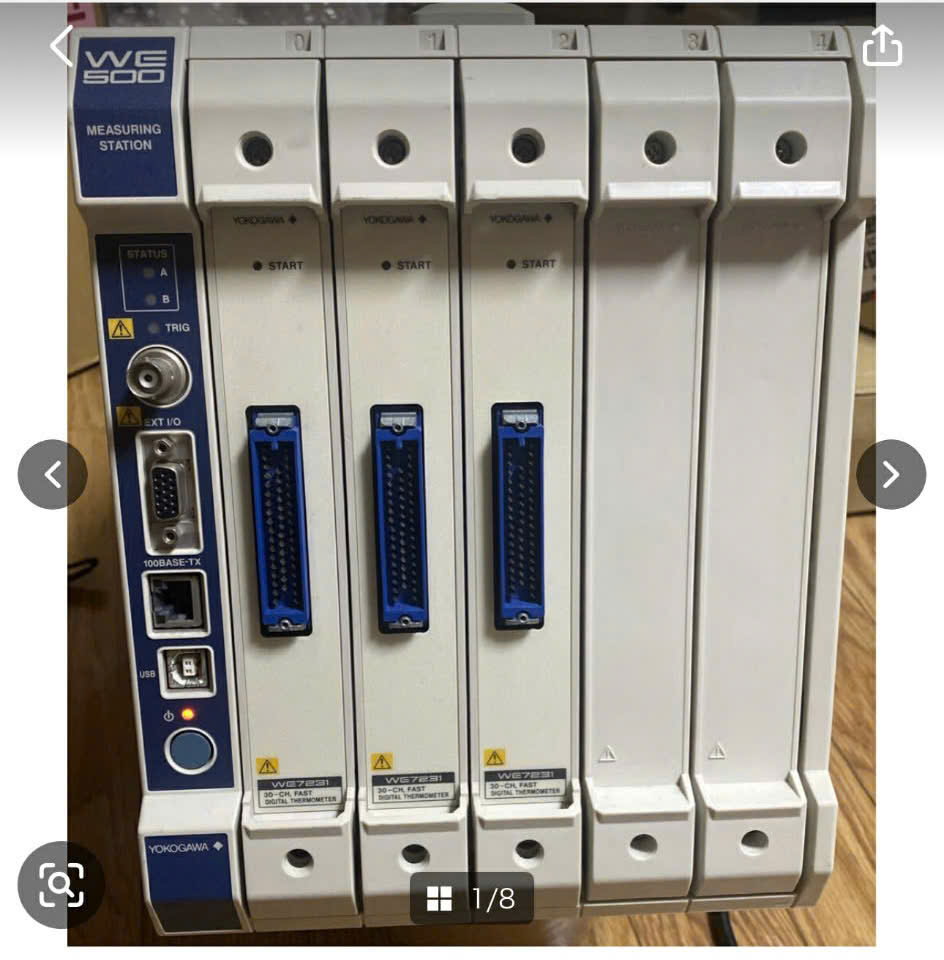
Task: Show the next product photo
Action: click(x=890, y=474)
